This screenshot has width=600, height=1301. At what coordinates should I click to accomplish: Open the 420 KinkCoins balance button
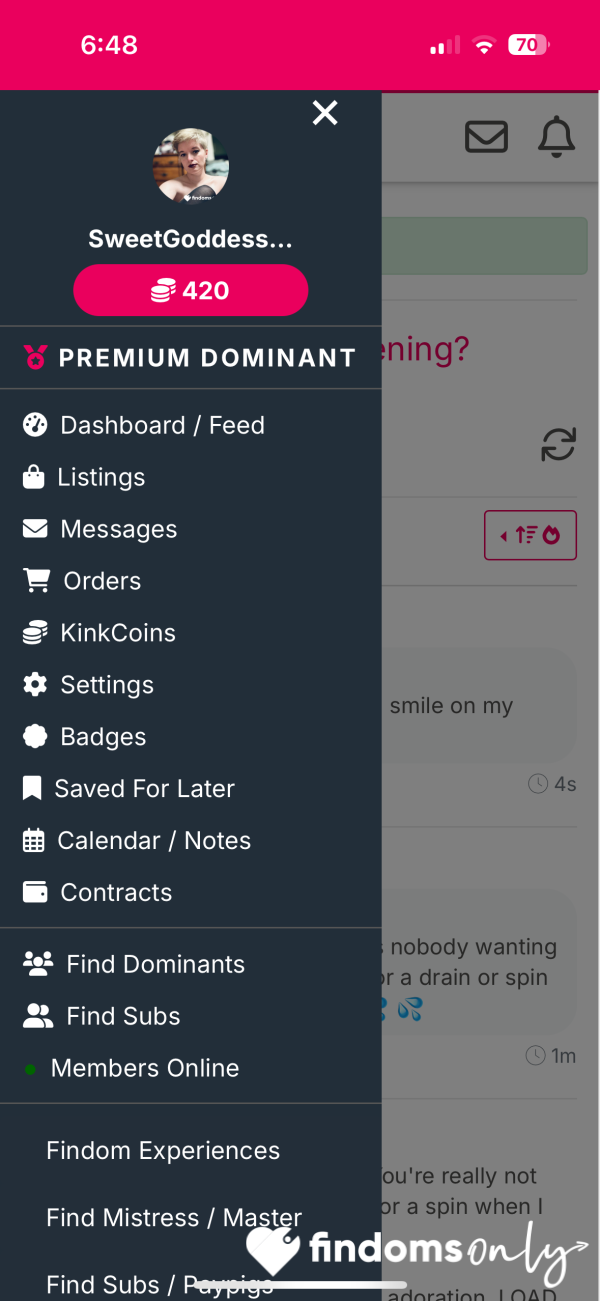[190, 290]
